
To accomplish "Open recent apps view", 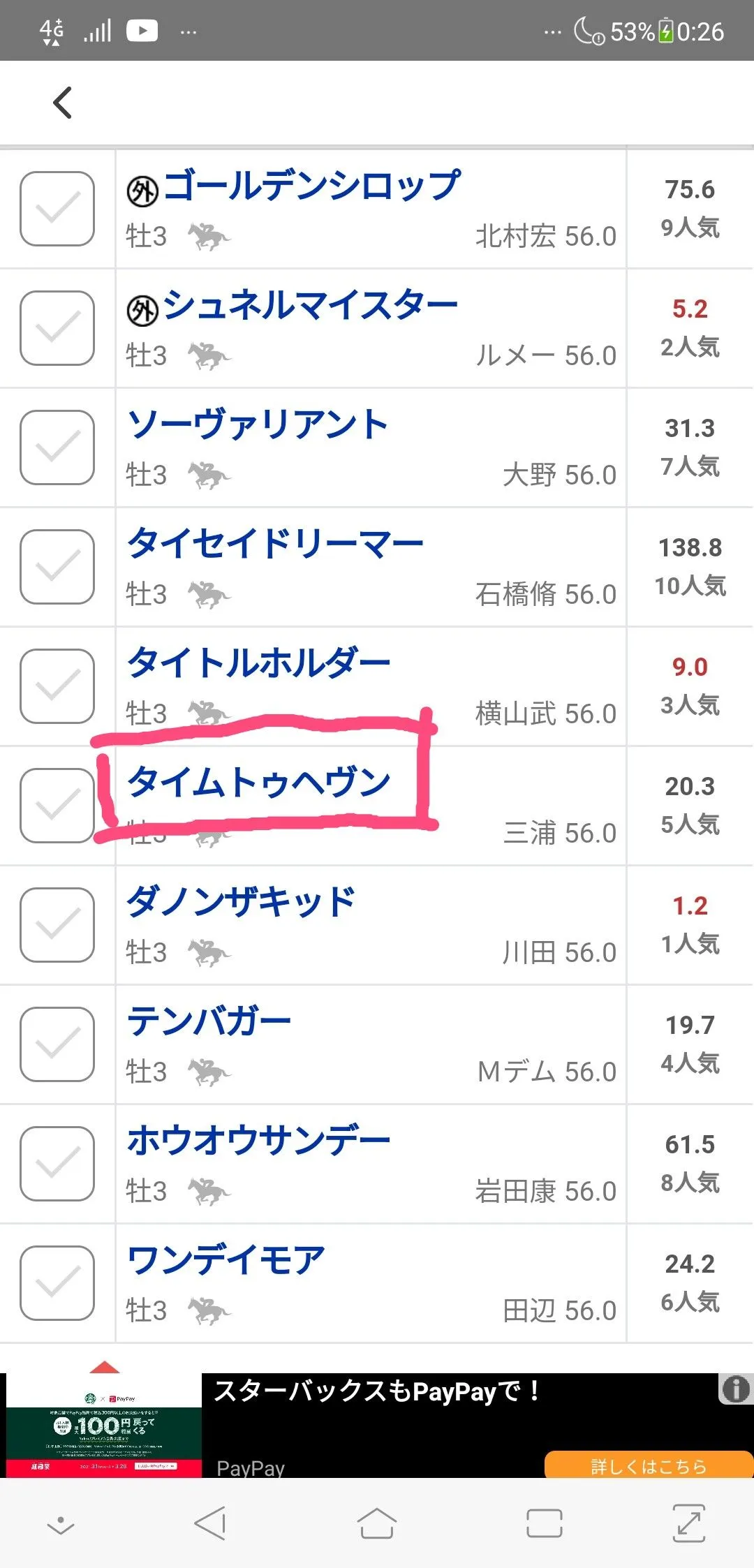I will 544,1523.
